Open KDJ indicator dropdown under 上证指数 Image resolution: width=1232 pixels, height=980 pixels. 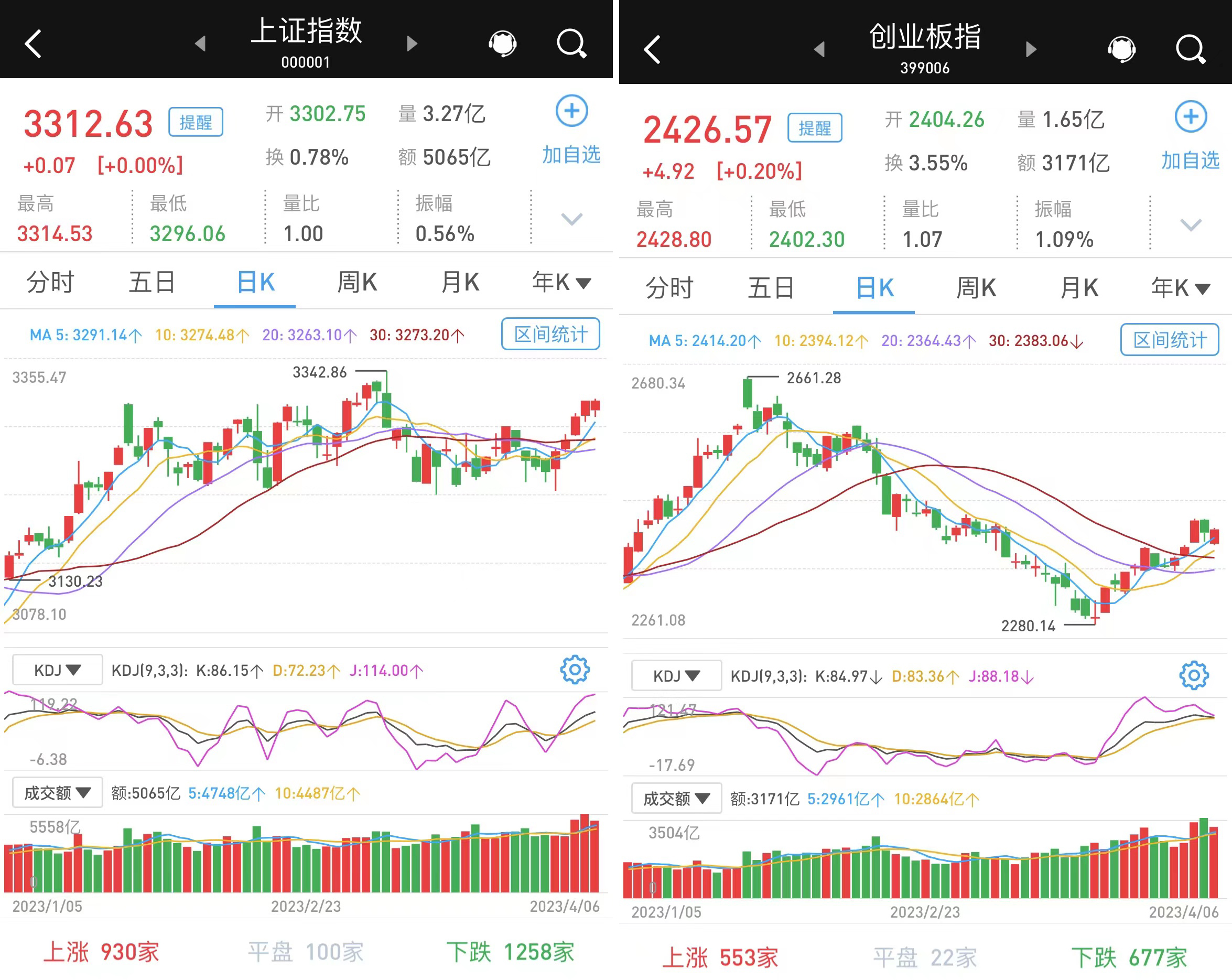click(57, 670)
